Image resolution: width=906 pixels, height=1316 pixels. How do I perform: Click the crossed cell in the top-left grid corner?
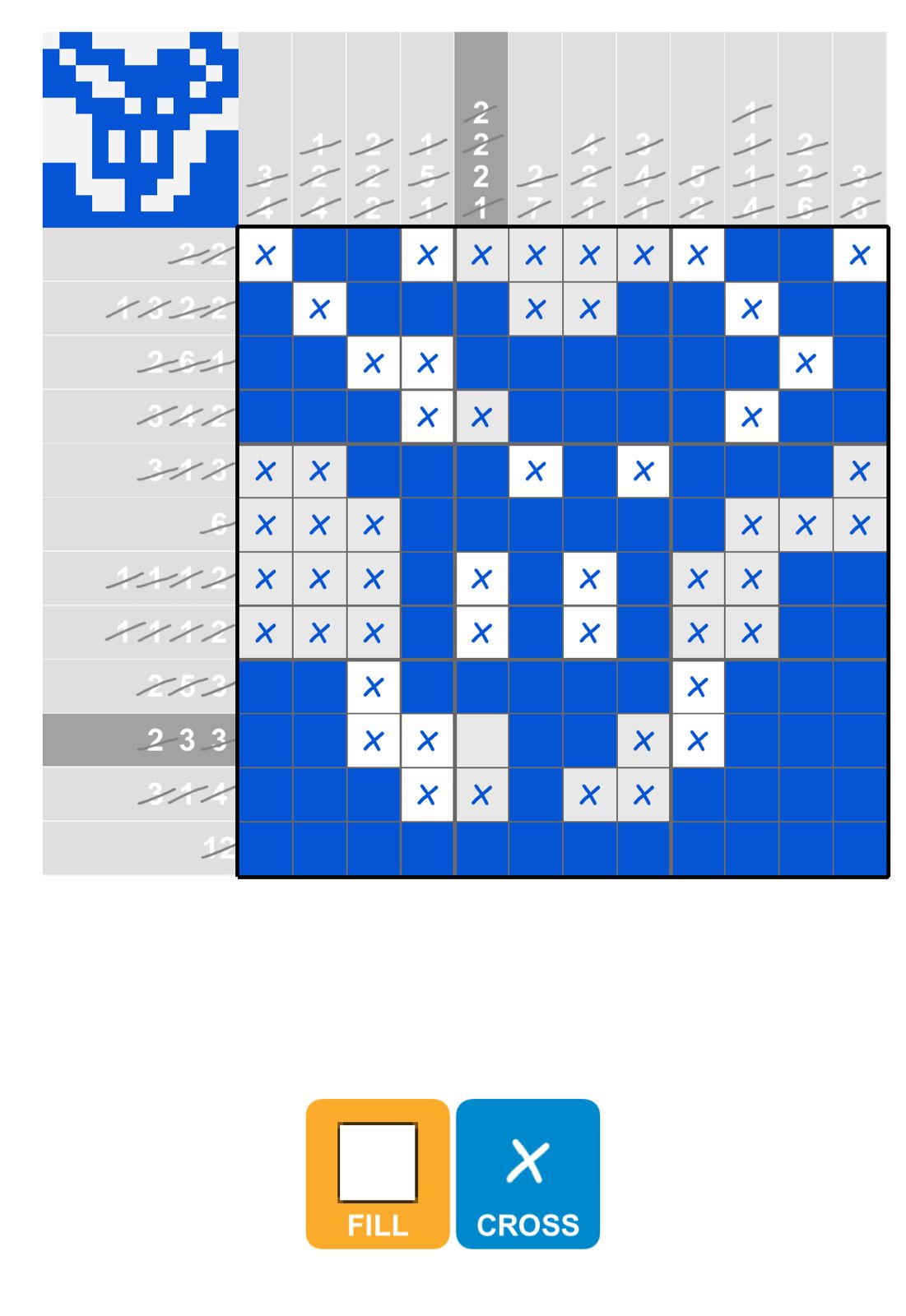[x=266, y=255]
